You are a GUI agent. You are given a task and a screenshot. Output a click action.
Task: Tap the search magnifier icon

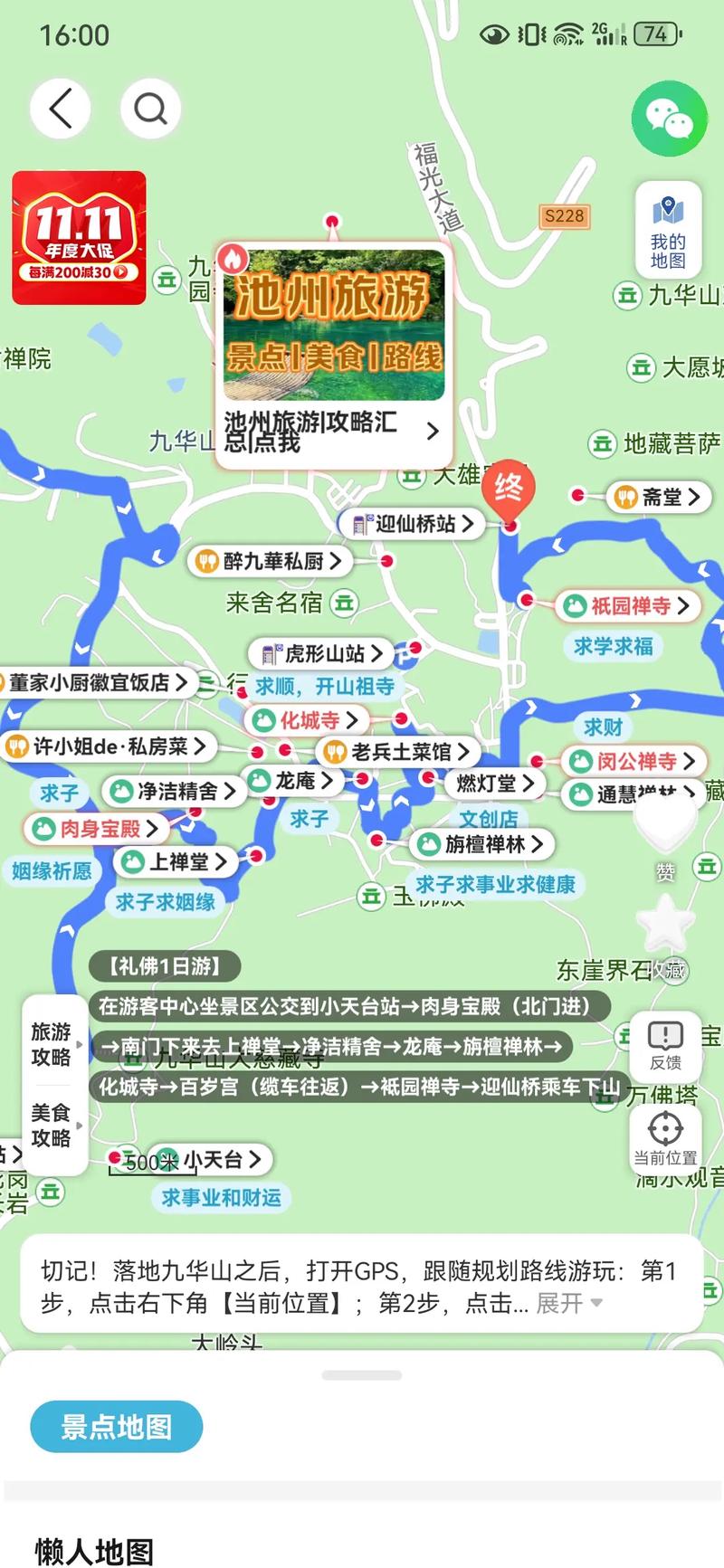pos(150,107)
